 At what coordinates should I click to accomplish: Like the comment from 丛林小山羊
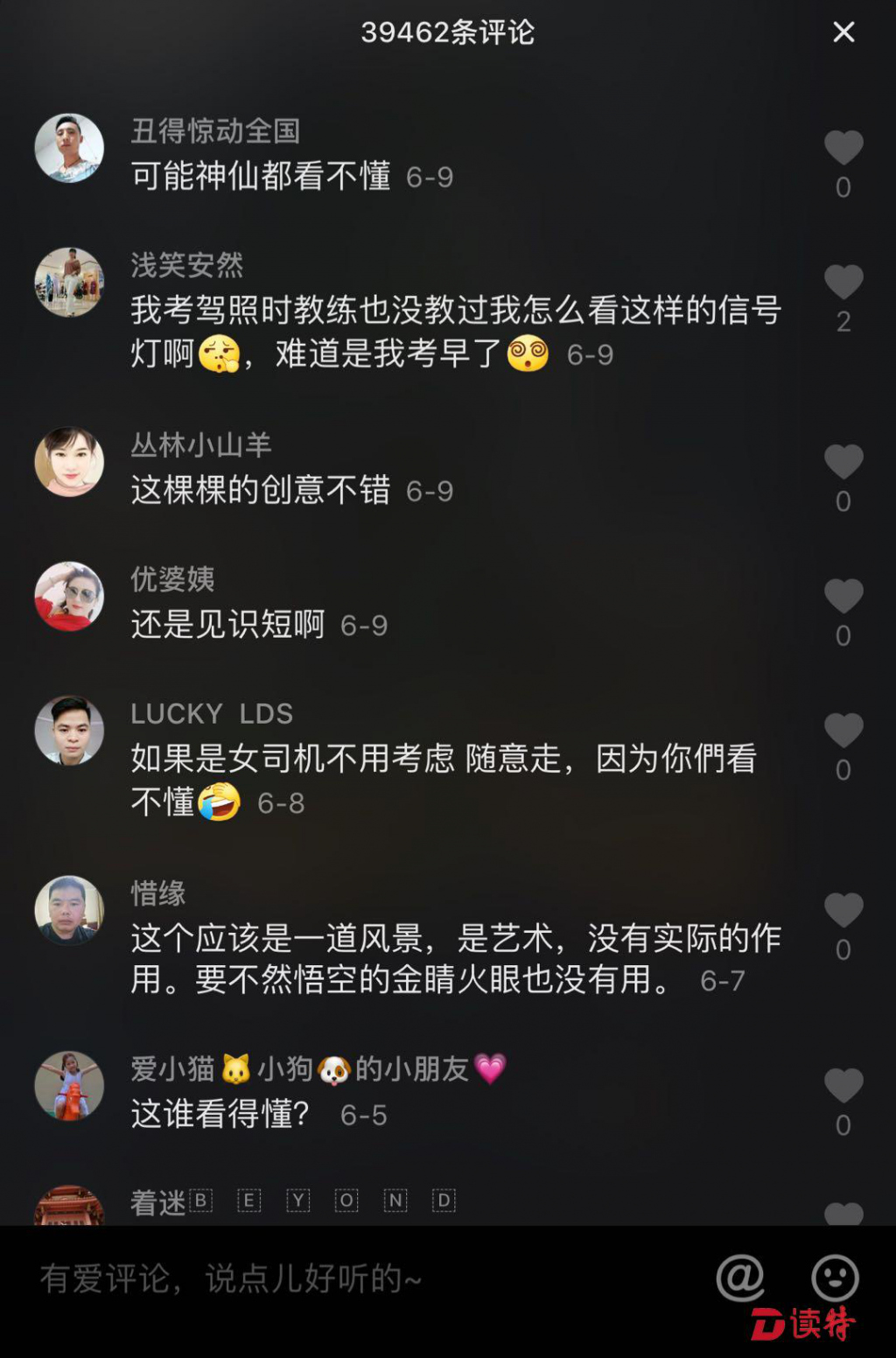pyautogui.click(x=843, y=462)
